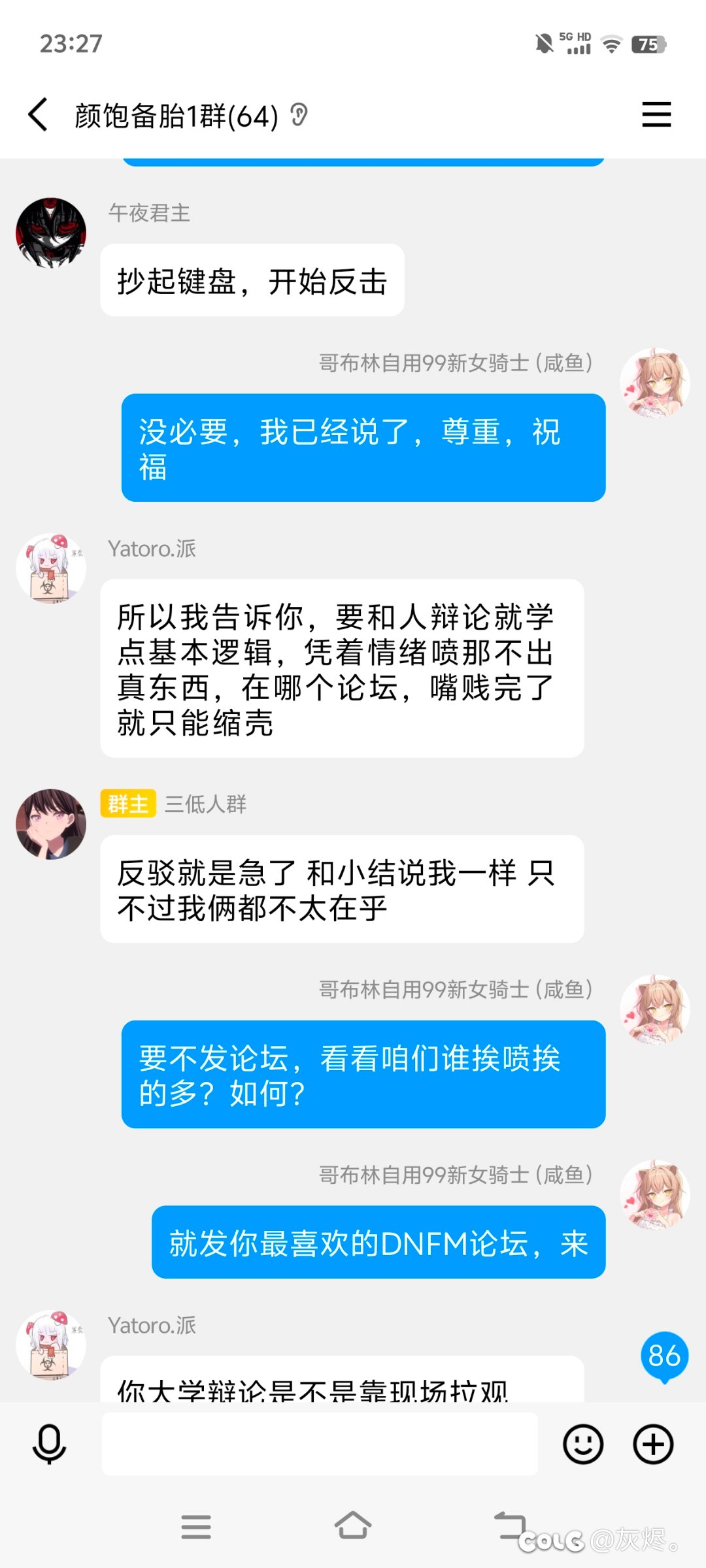Open the system recent apps button
The image size is (706, 1568).
point(196,1527)
